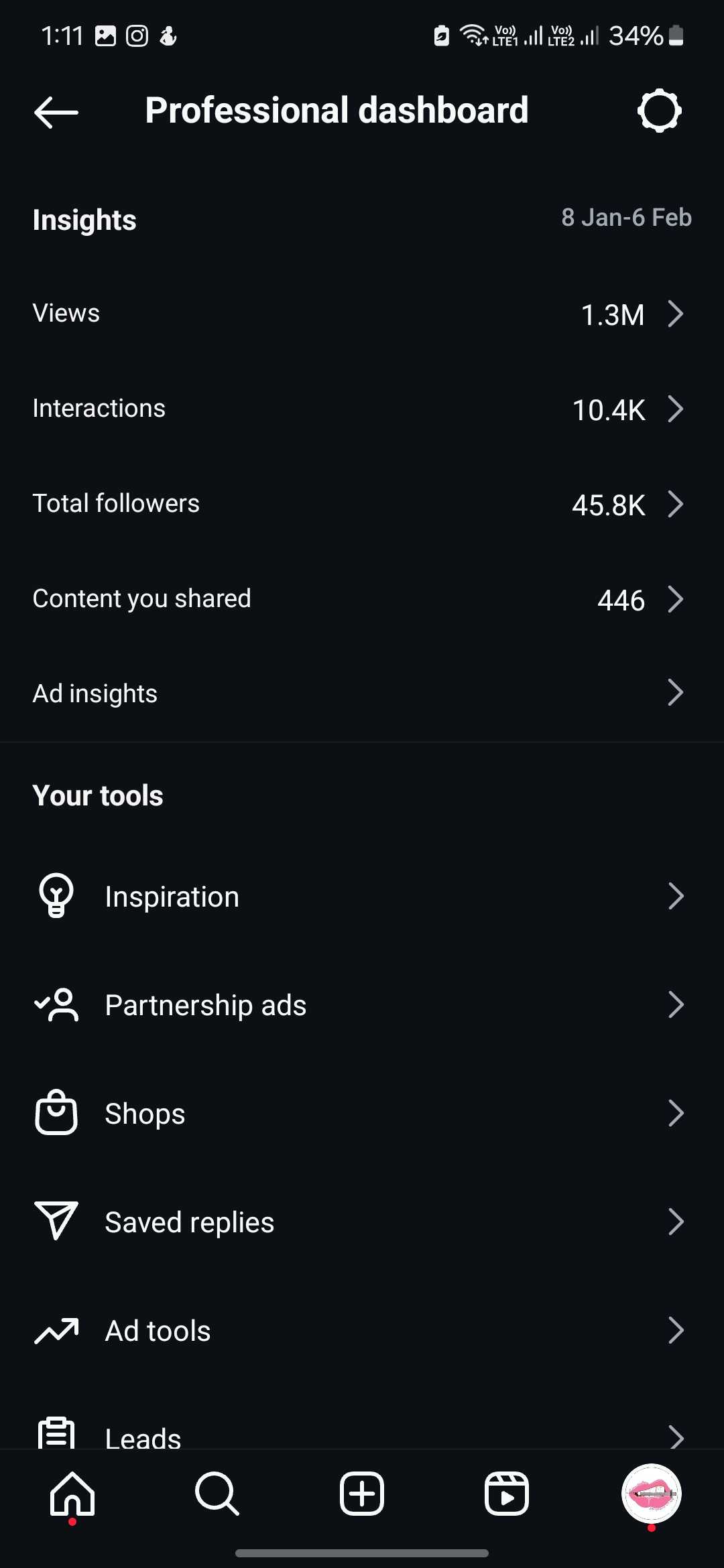Open Ad tools row

[x=362, y=1330]
